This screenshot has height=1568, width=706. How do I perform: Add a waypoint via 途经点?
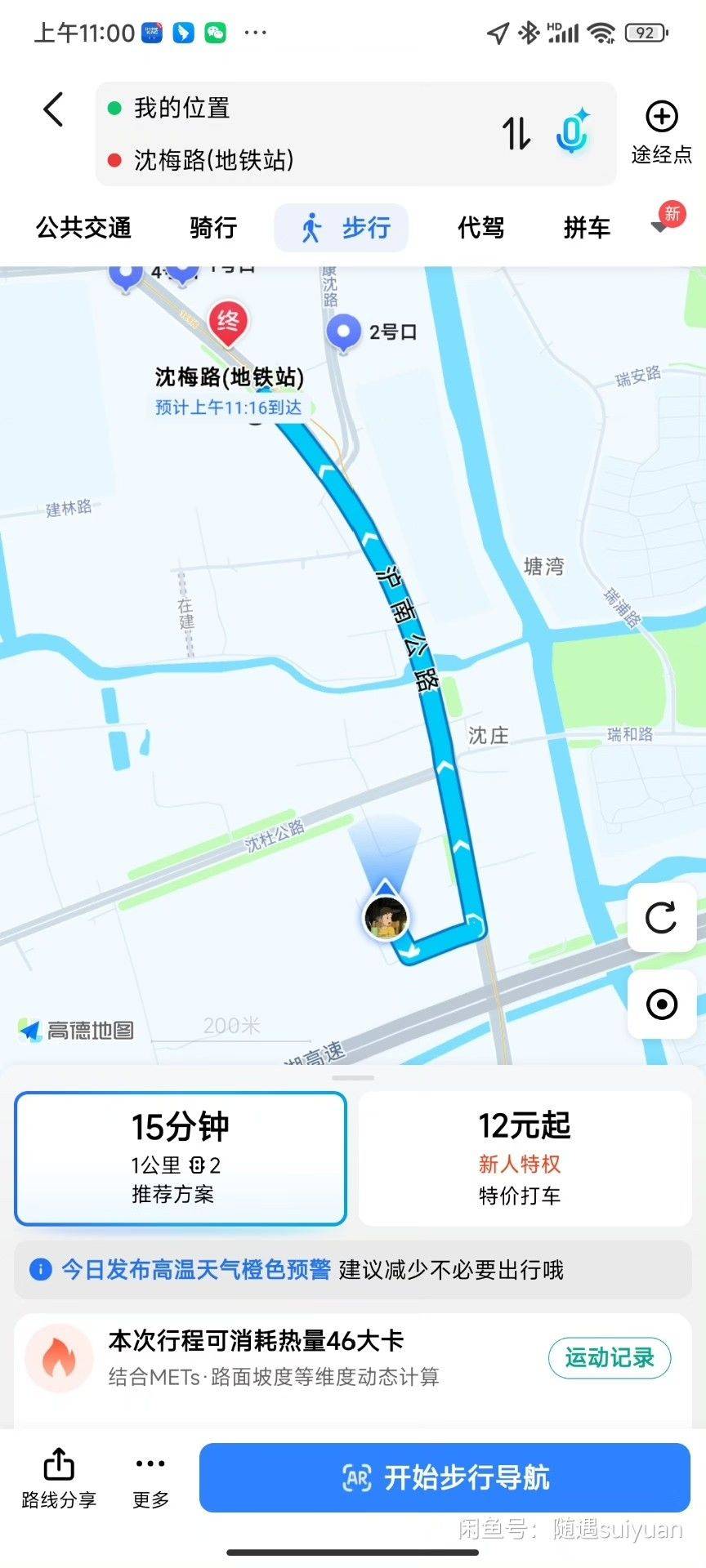pos(661,132)
